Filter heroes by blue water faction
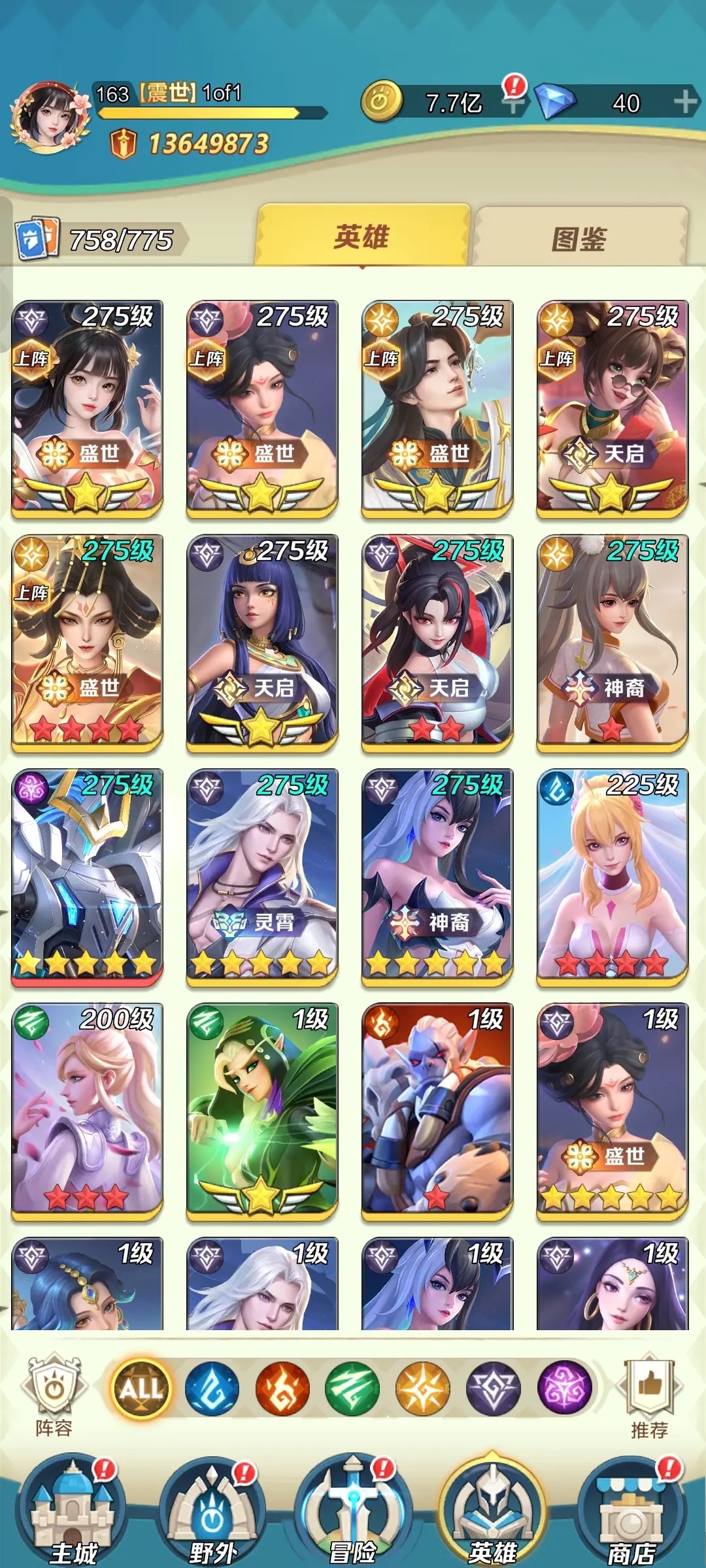This screenshot has width=706, height=1568. (x=212, y=1388)
